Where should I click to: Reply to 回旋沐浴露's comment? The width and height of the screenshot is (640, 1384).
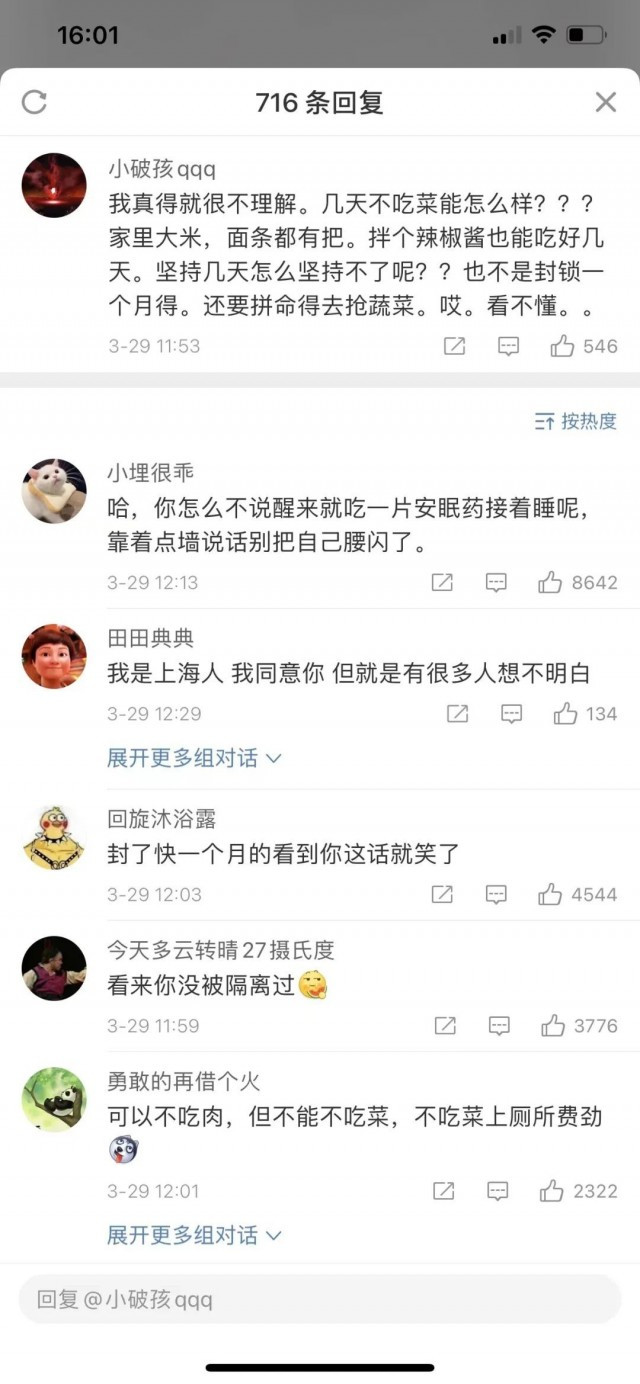pos(496,894)
